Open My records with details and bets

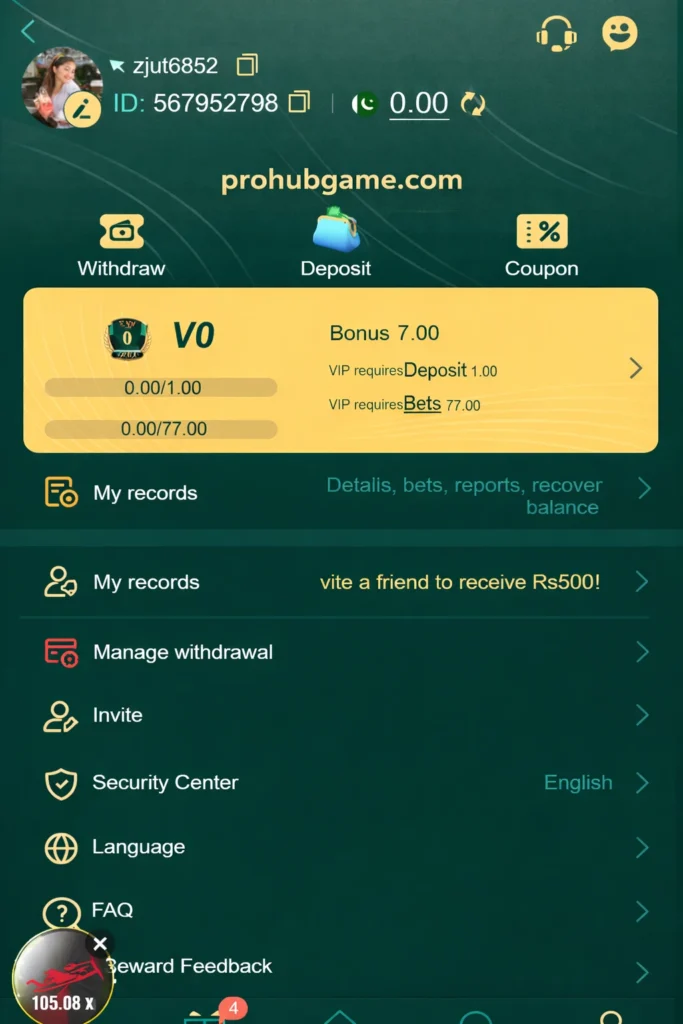[x=340, y=494]
